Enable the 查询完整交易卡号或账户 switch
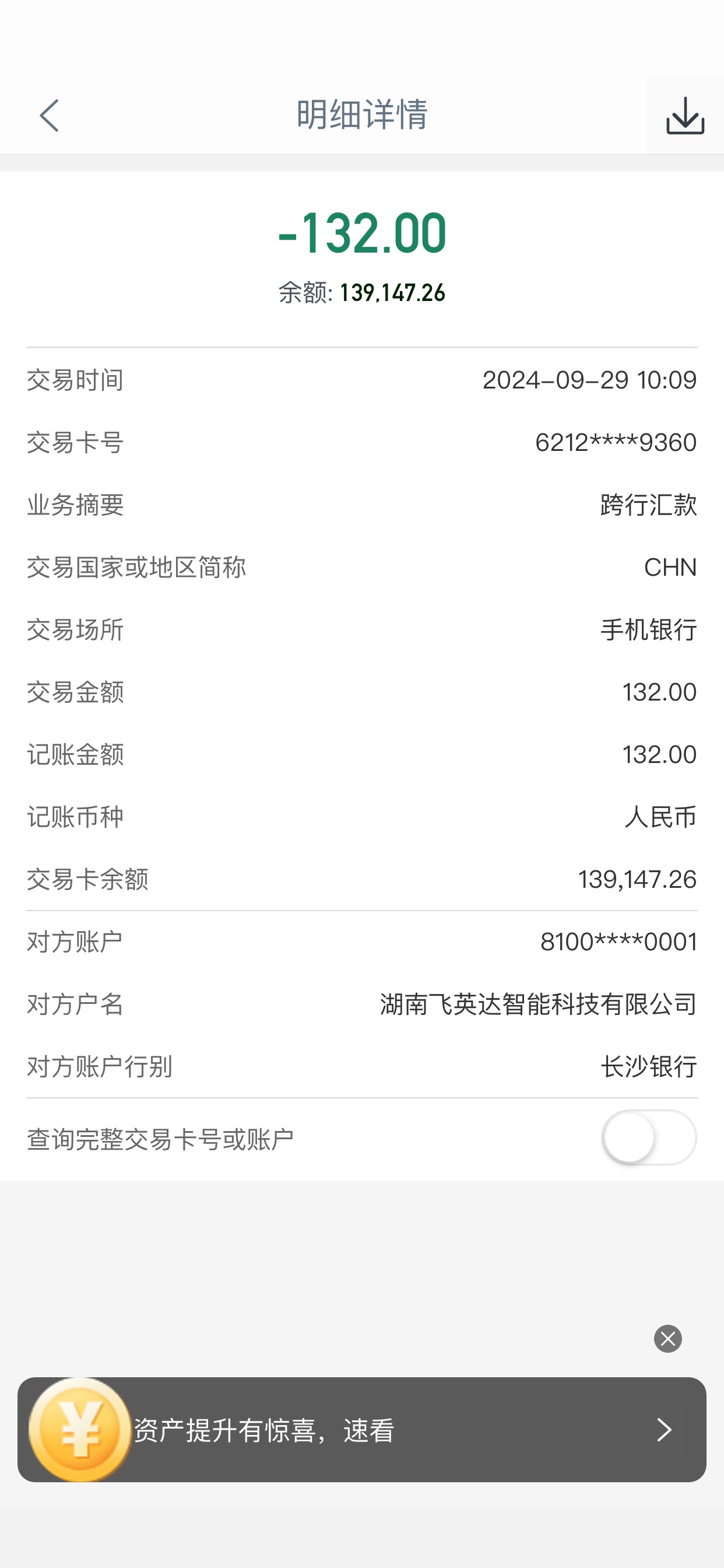Screen dimensions: 724x1568 click(649, 1137)
